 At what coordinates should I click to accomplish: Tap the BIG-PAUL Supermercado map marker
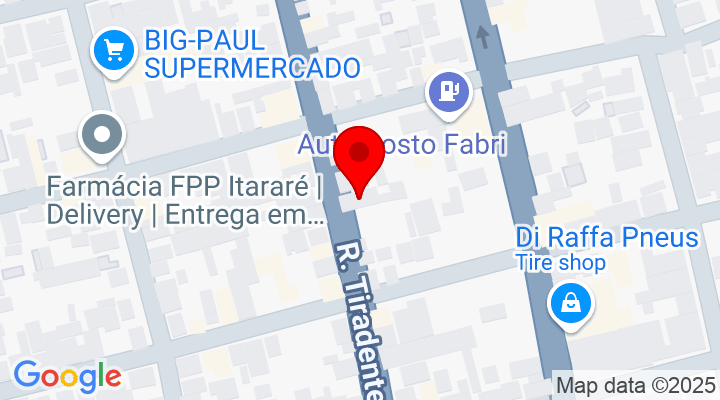tap(113, 48)
